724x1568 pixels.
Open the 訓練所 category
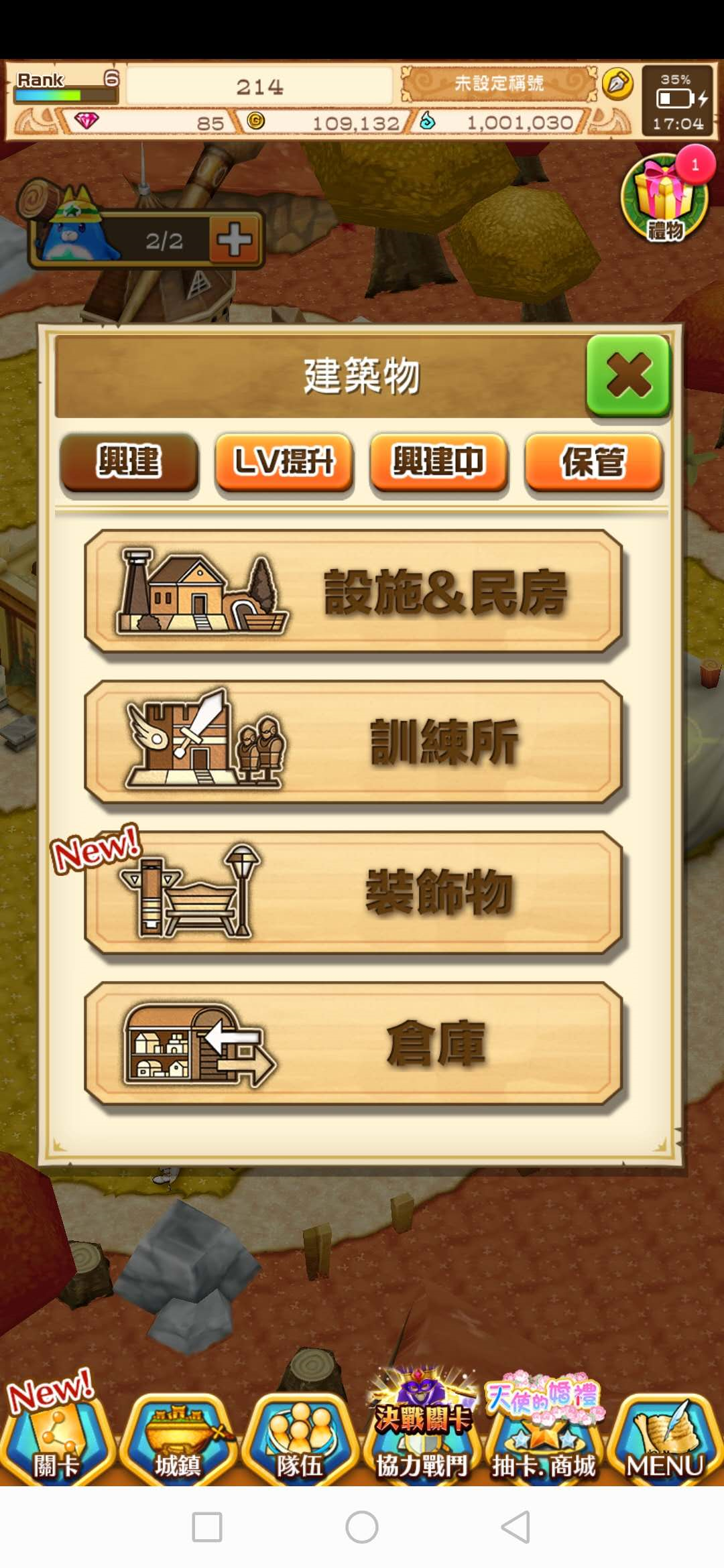click(x=354, y=742)
